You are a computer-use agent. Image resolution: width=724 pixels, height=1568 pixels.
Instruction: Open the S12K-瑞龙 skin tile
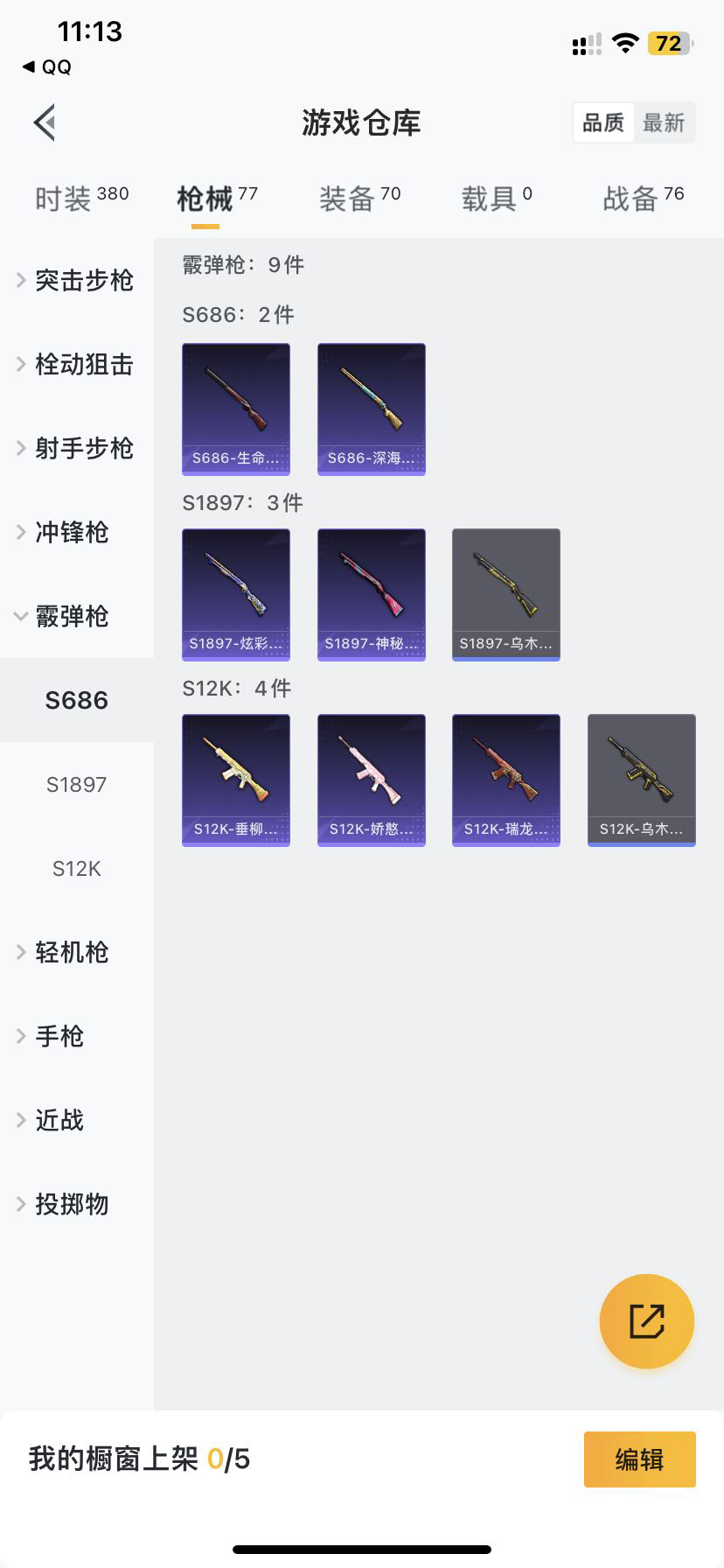coord(505,780)
